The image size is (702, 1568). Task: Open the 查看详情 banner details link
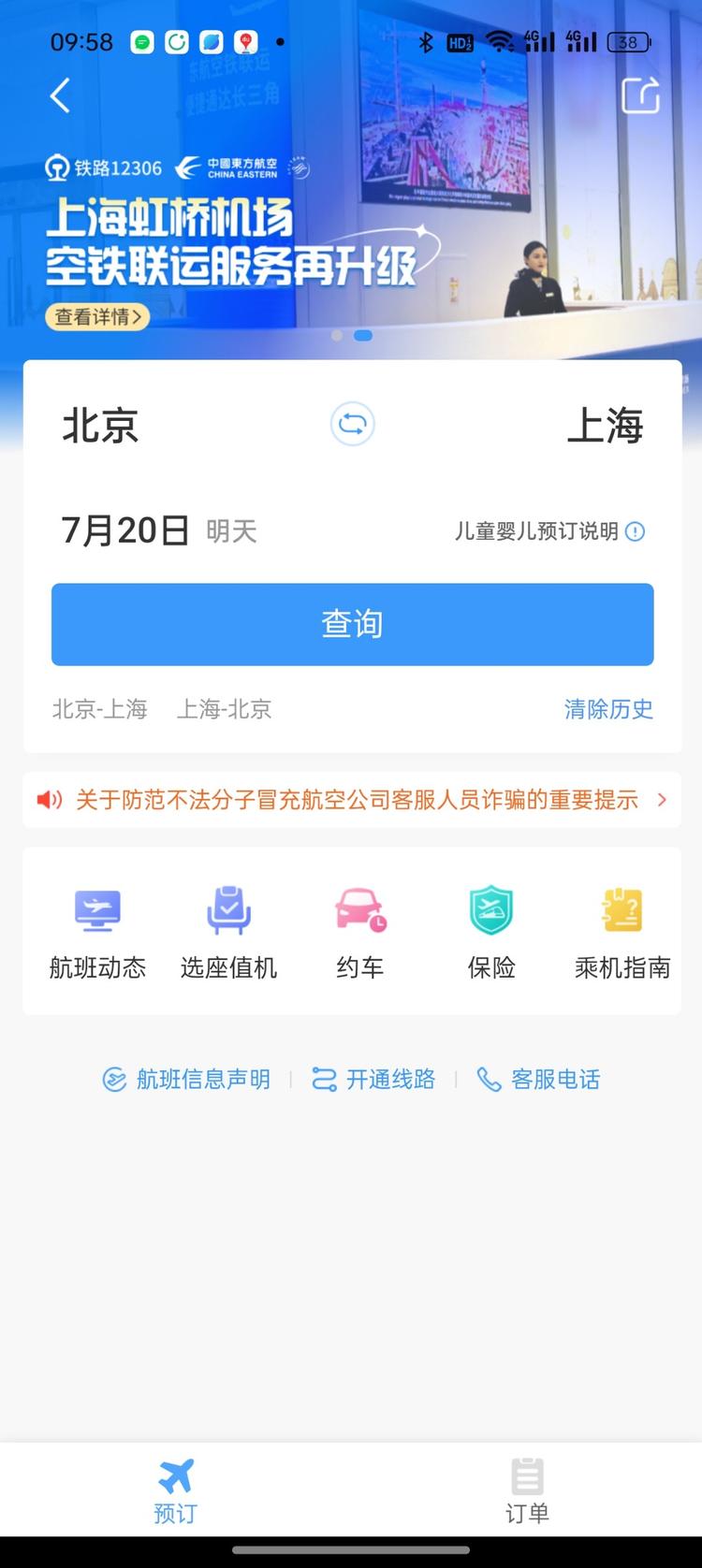pos(96,317)
